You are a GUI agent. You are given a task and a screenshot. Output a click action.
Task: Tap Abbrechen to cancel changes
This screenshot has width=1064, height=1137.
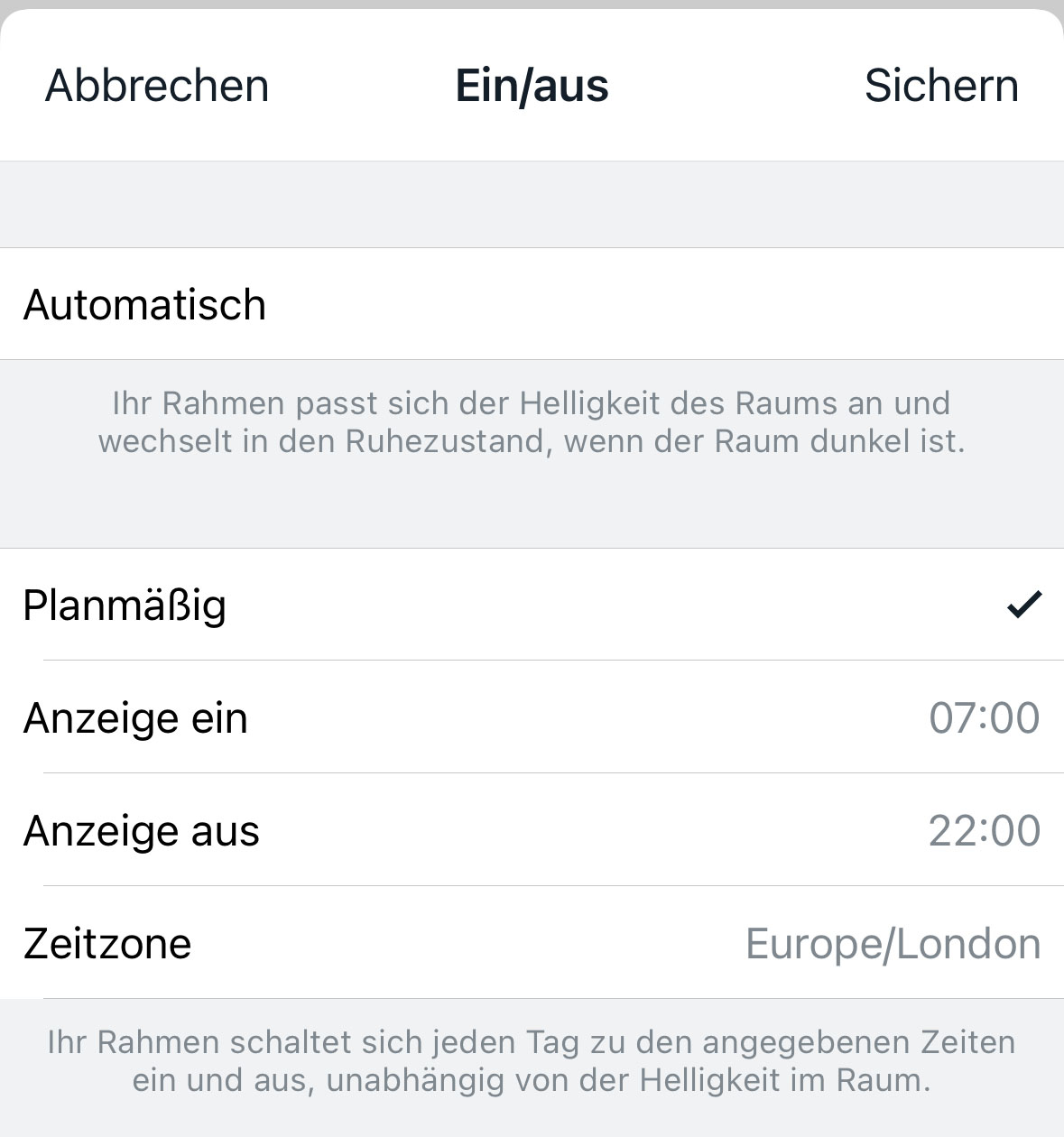point(157,87)
